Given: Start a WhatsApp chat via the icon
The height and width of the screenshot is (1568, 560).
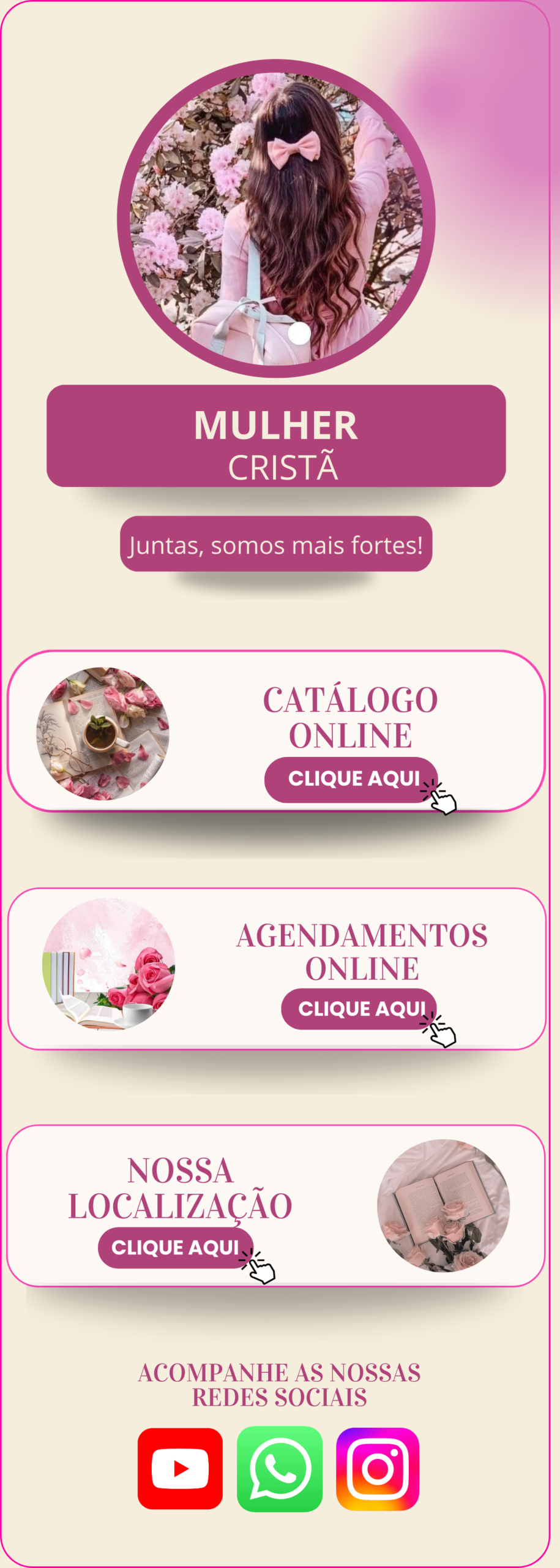Looking at the screenshot, I should pyautogui.click(x=280, y=1469).
